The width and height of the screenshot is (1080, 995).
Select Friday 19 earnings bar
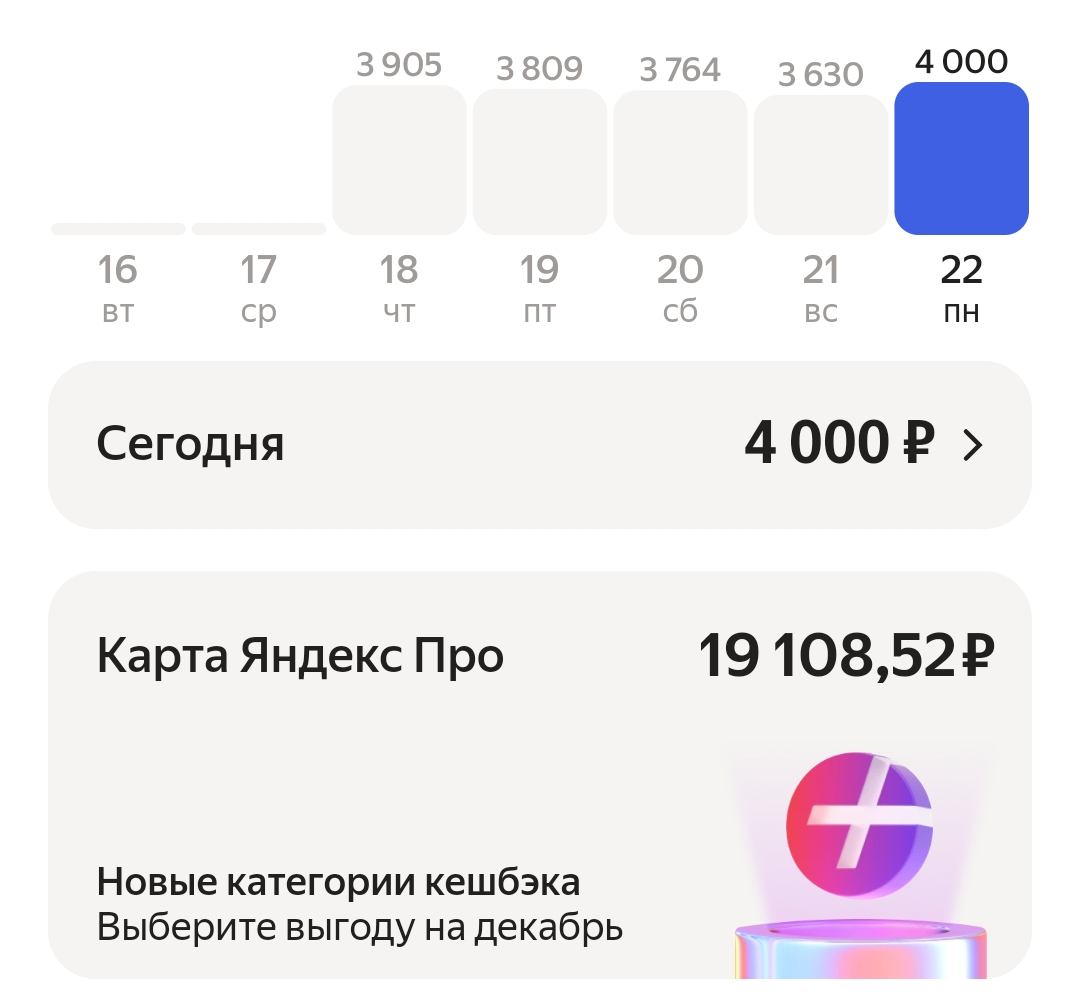click(x=540, y=162)
